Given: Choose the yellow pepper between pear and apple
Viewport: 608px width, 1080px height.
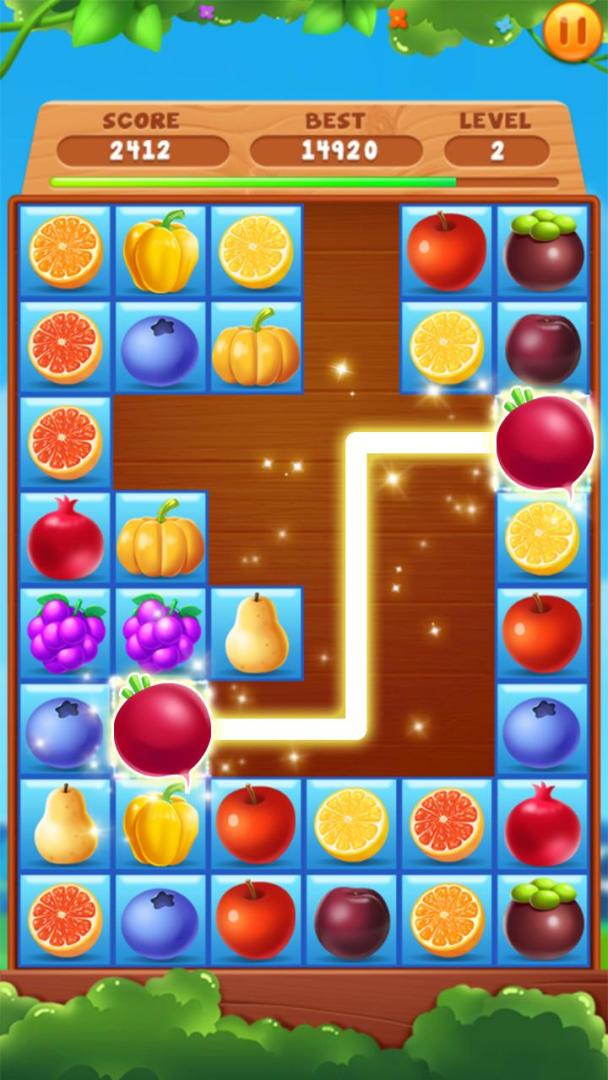Looking at the screenshot, I should coord(160,825).
